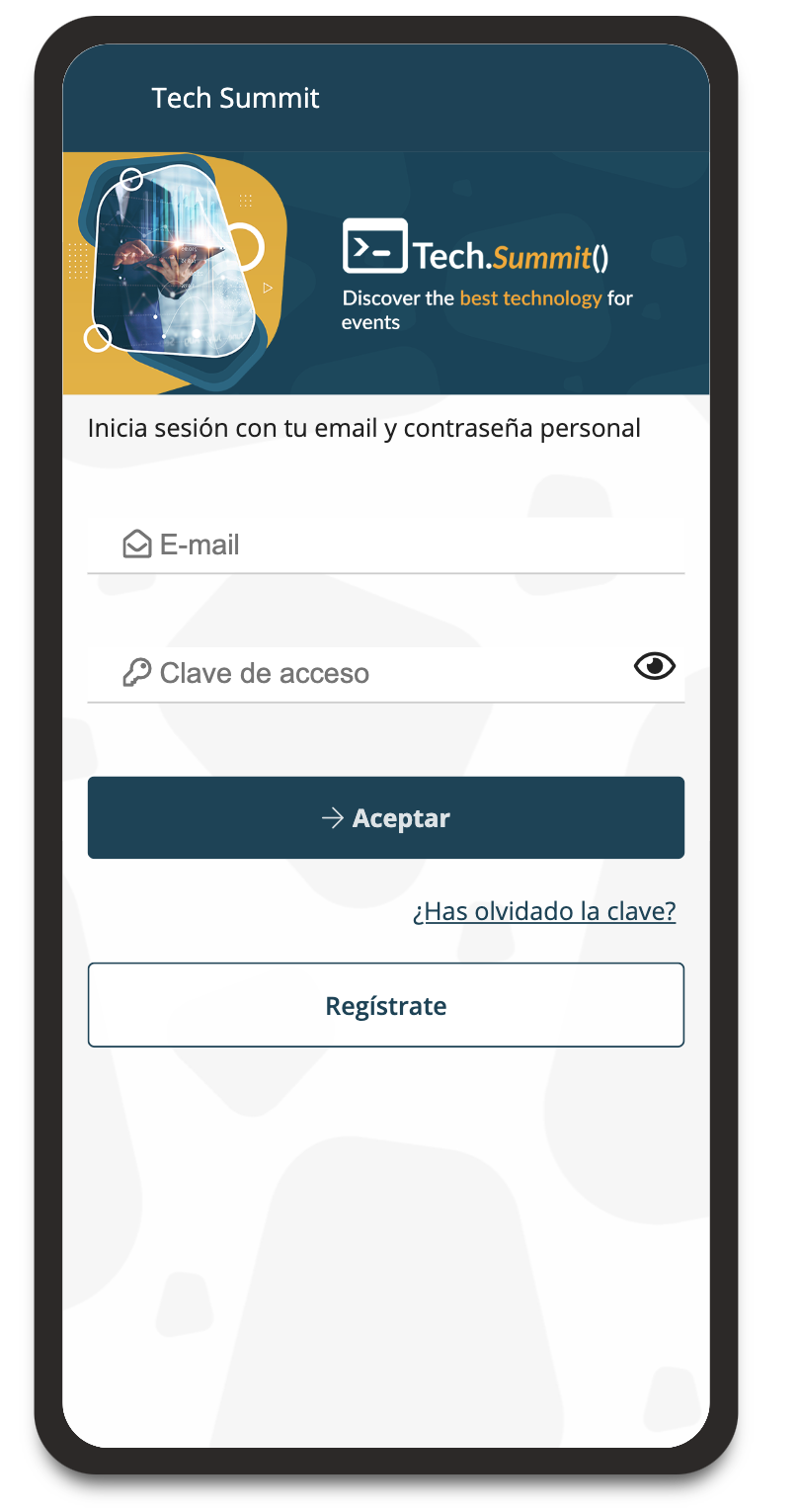This screenshot has height=1512, width=800.
Task: Show the password with the eye icon
Action: (654, 667)
